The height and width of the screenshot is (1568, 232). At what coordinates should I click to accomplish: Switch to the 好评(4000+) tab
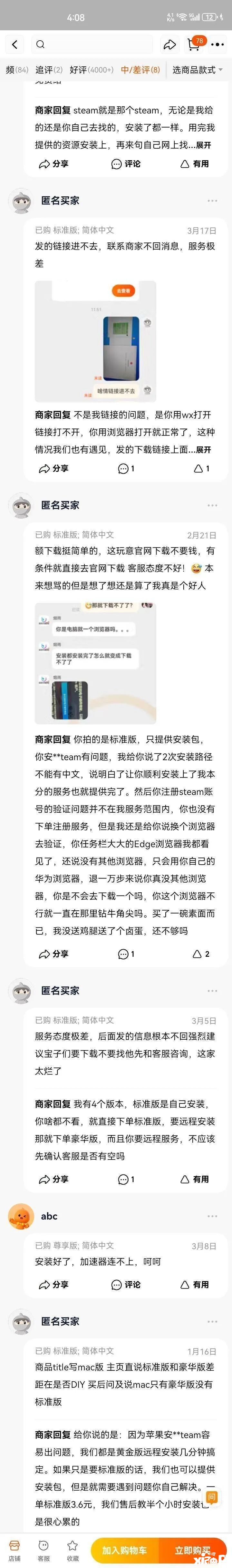[91, 70]
